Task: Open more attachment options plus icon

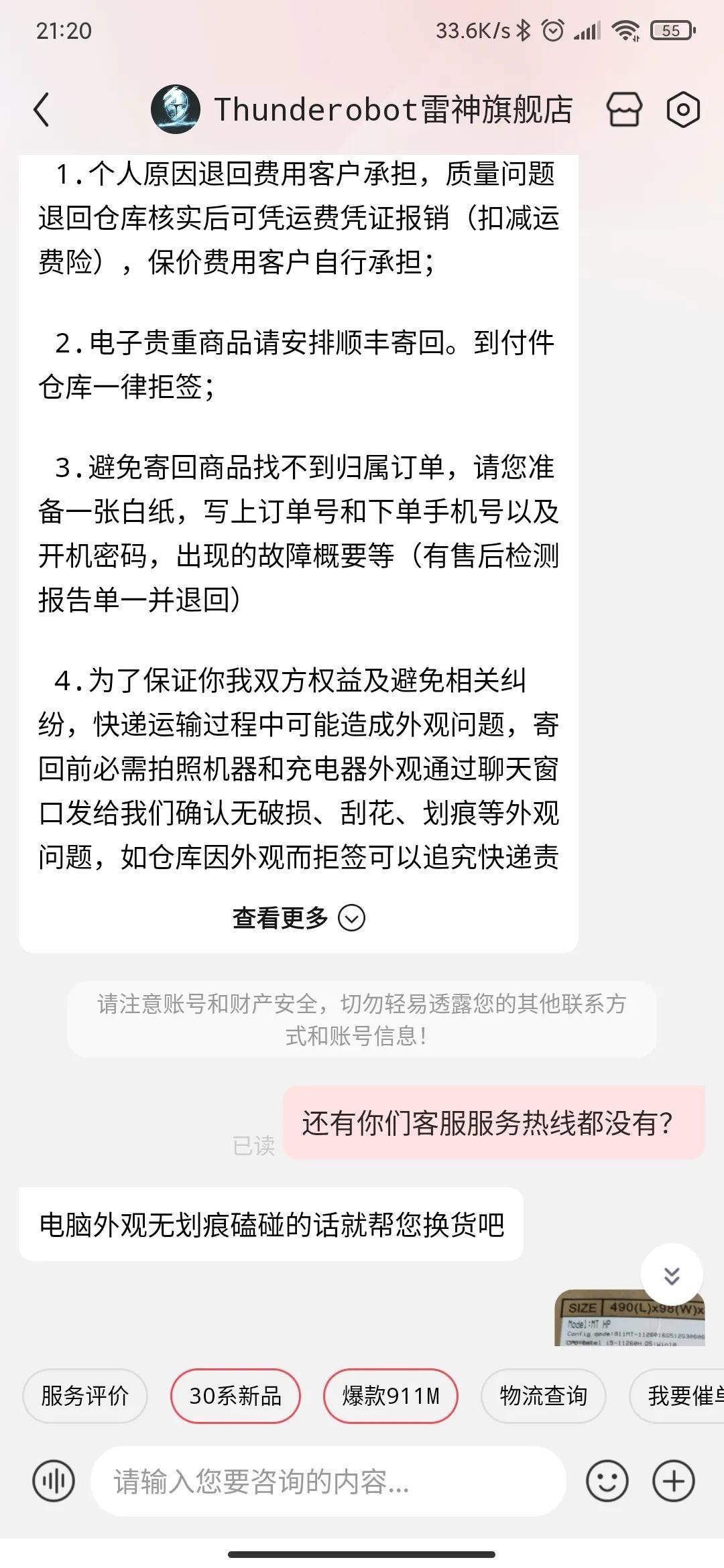Action: pyautogui.click(x=673, y=1480)
